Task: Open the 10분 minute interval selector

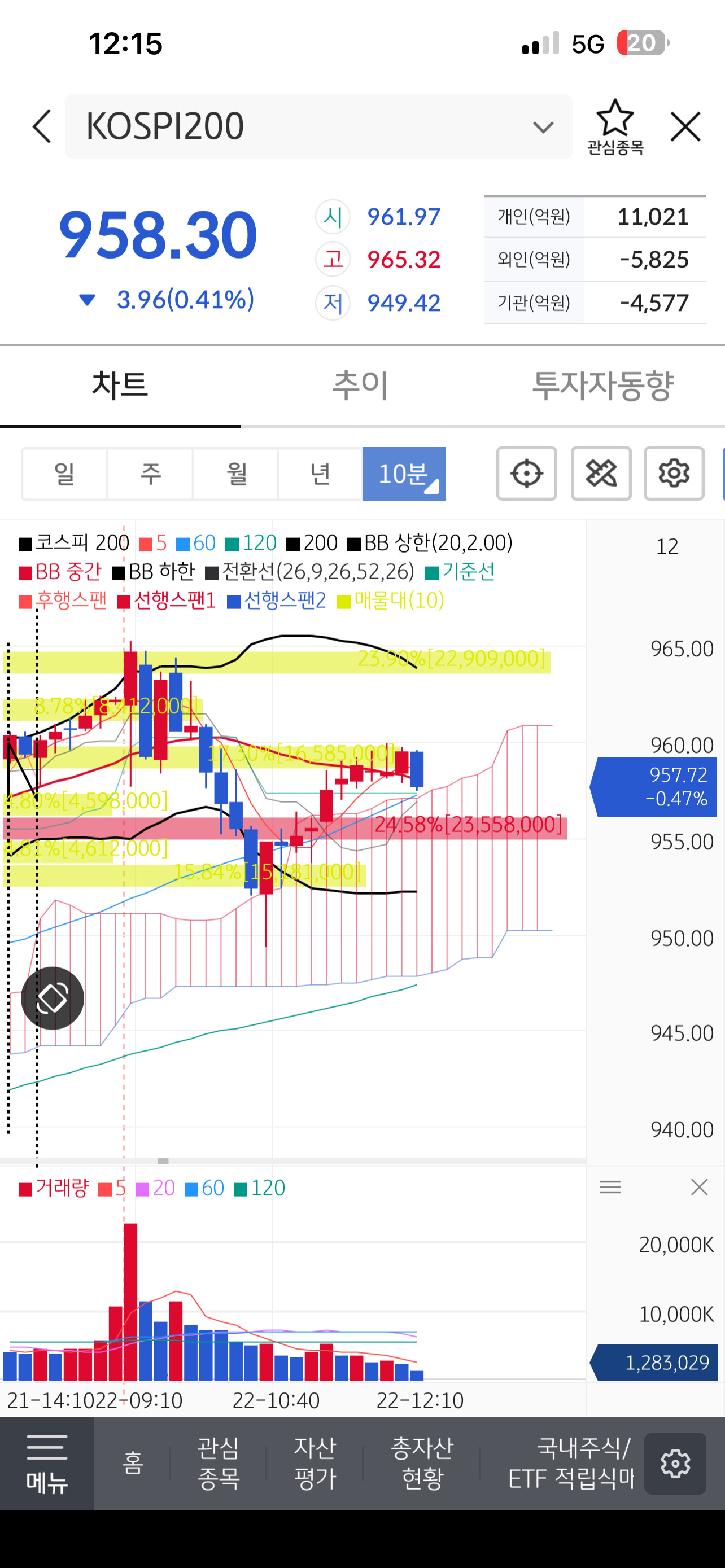Action: [x=404, y=474]
